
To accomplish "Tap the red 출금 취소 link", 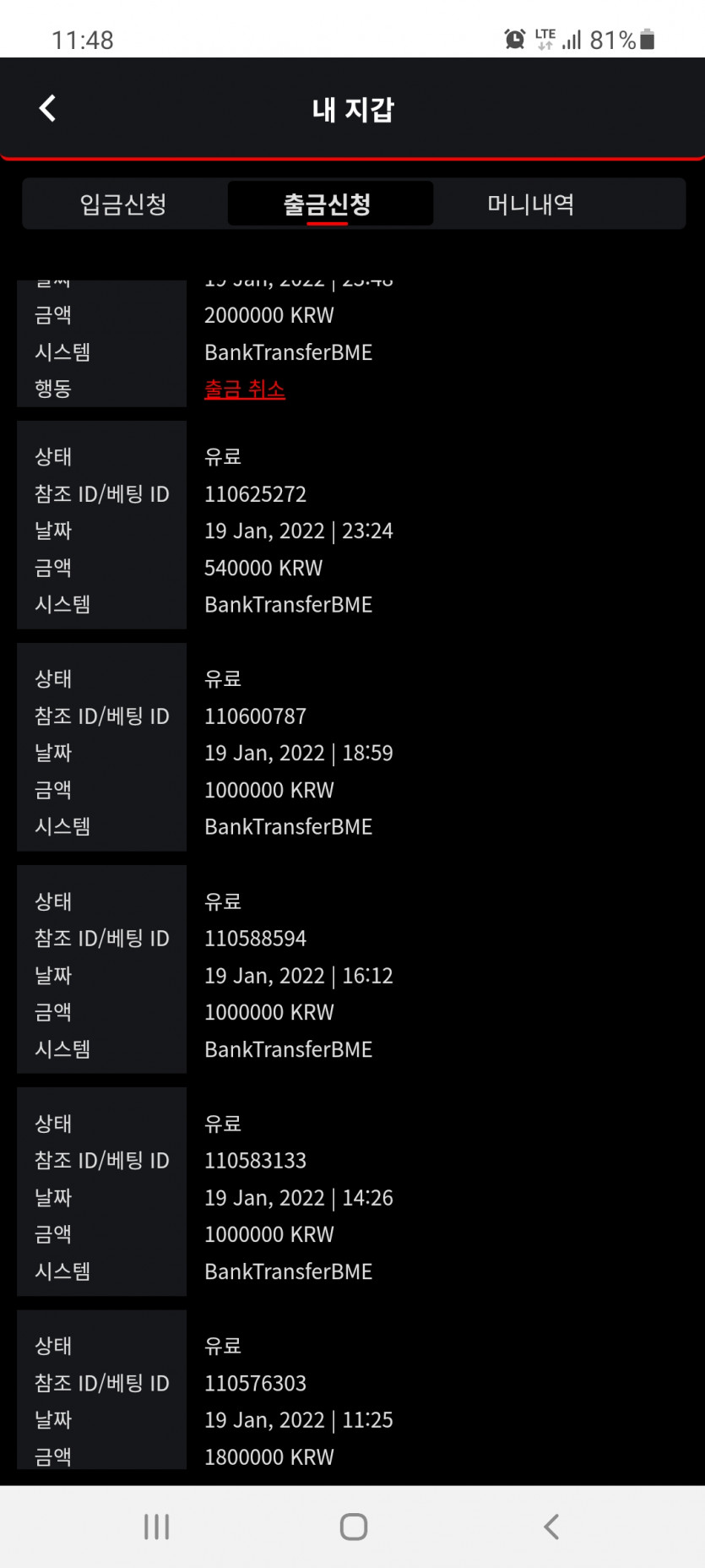I will tap(245, 389).
